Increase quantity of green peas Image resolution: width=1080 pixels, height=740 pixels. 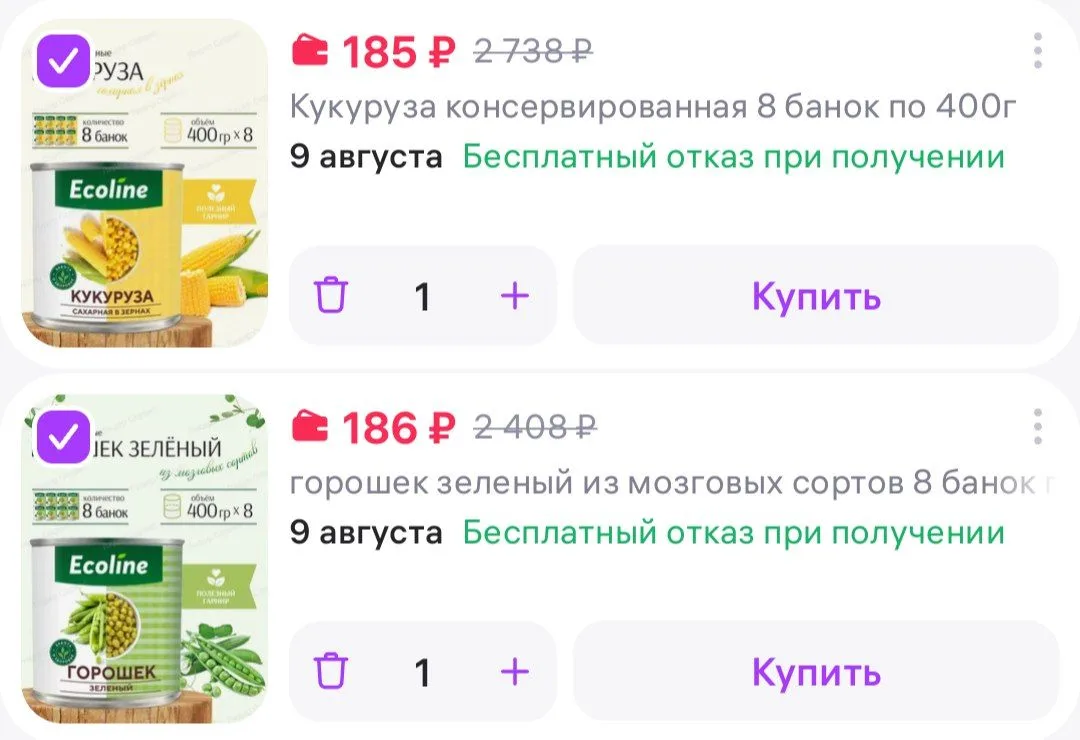pos(515,672)
